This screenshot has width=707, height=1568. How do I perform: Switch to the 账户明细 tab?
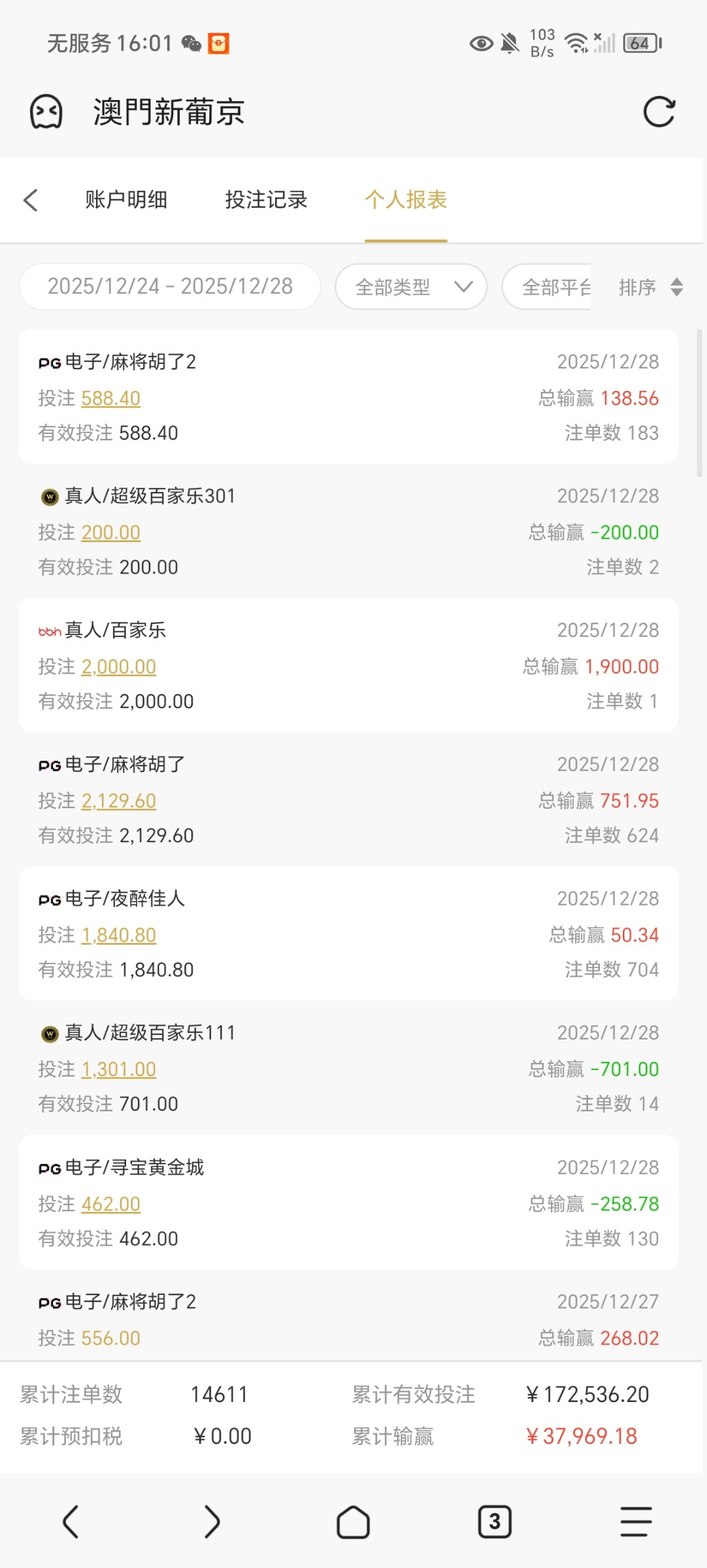[x=126, y=200]
